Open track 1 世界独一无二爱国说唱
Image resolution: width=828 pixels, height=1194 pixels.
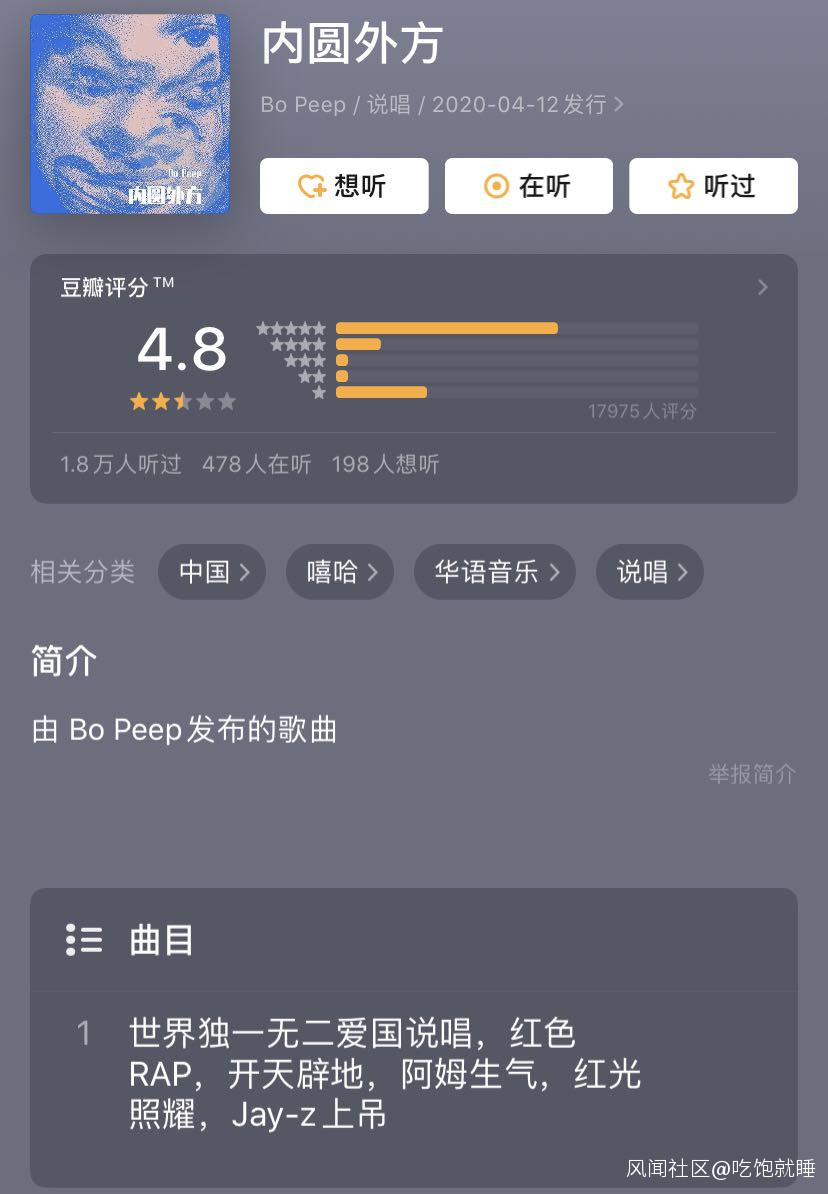(x=414, y=1074)
